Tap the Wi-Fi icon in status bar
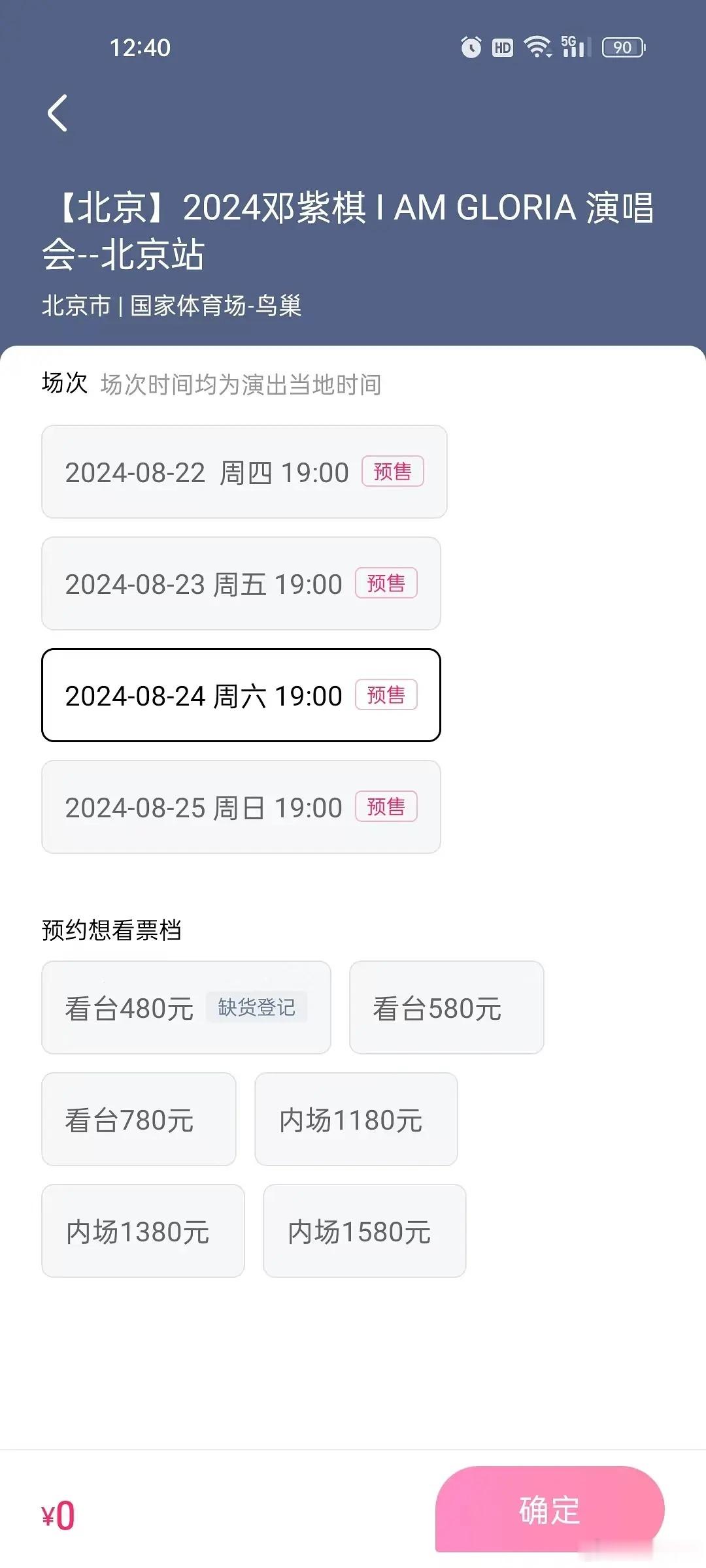 [537, 48]
